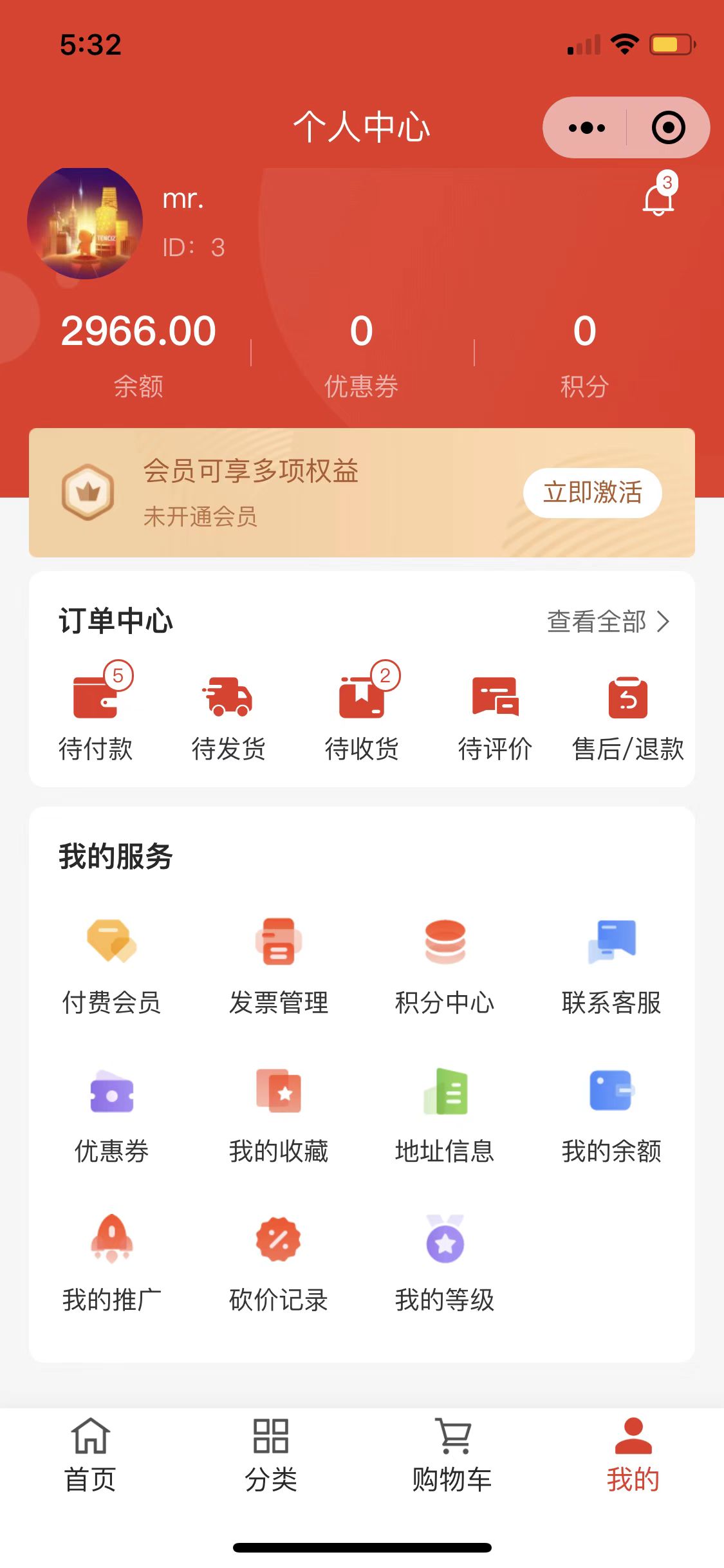Check 待收货 orders awaiting receipt
Screen dimensions: 724x1568
[362, 714]
